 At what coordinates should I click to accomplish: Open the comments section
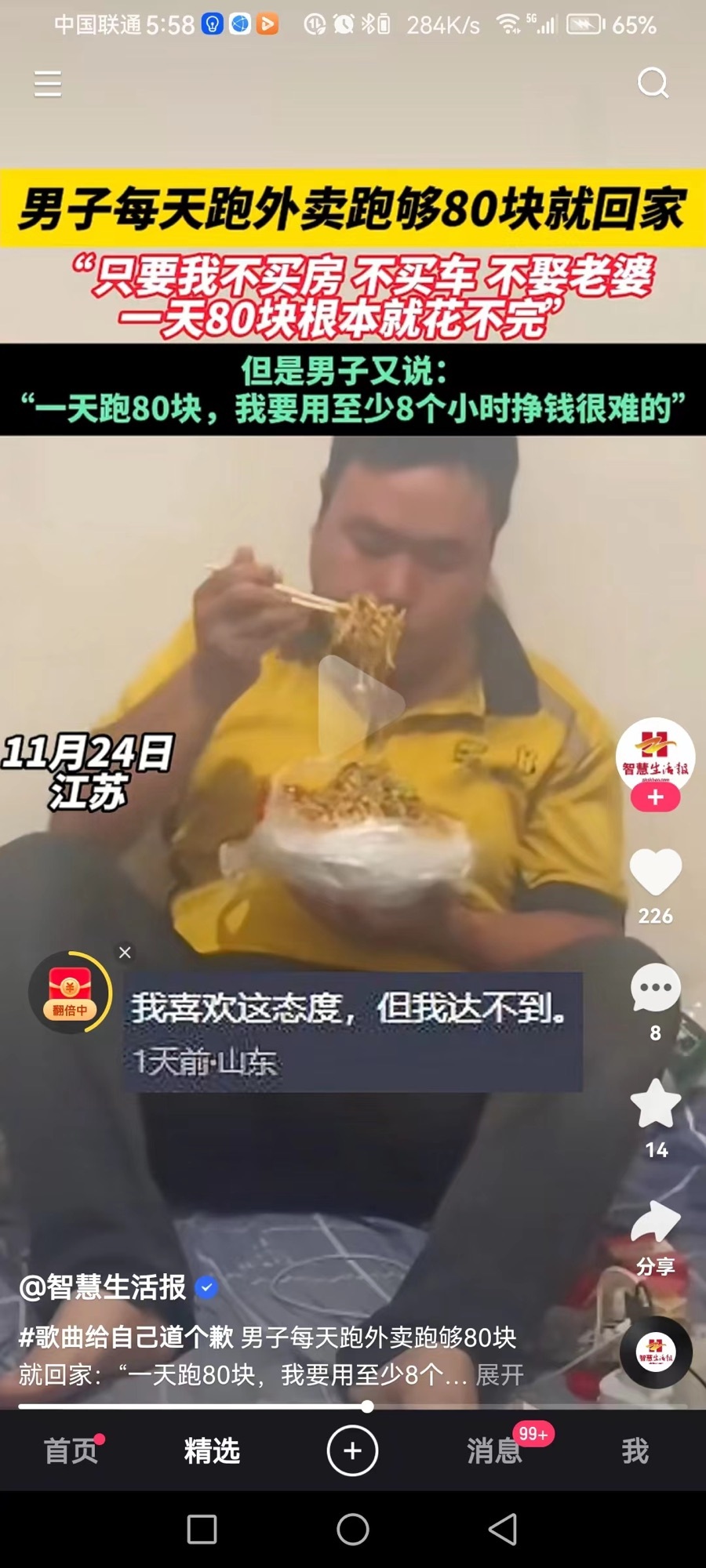(x=656, y=988)
